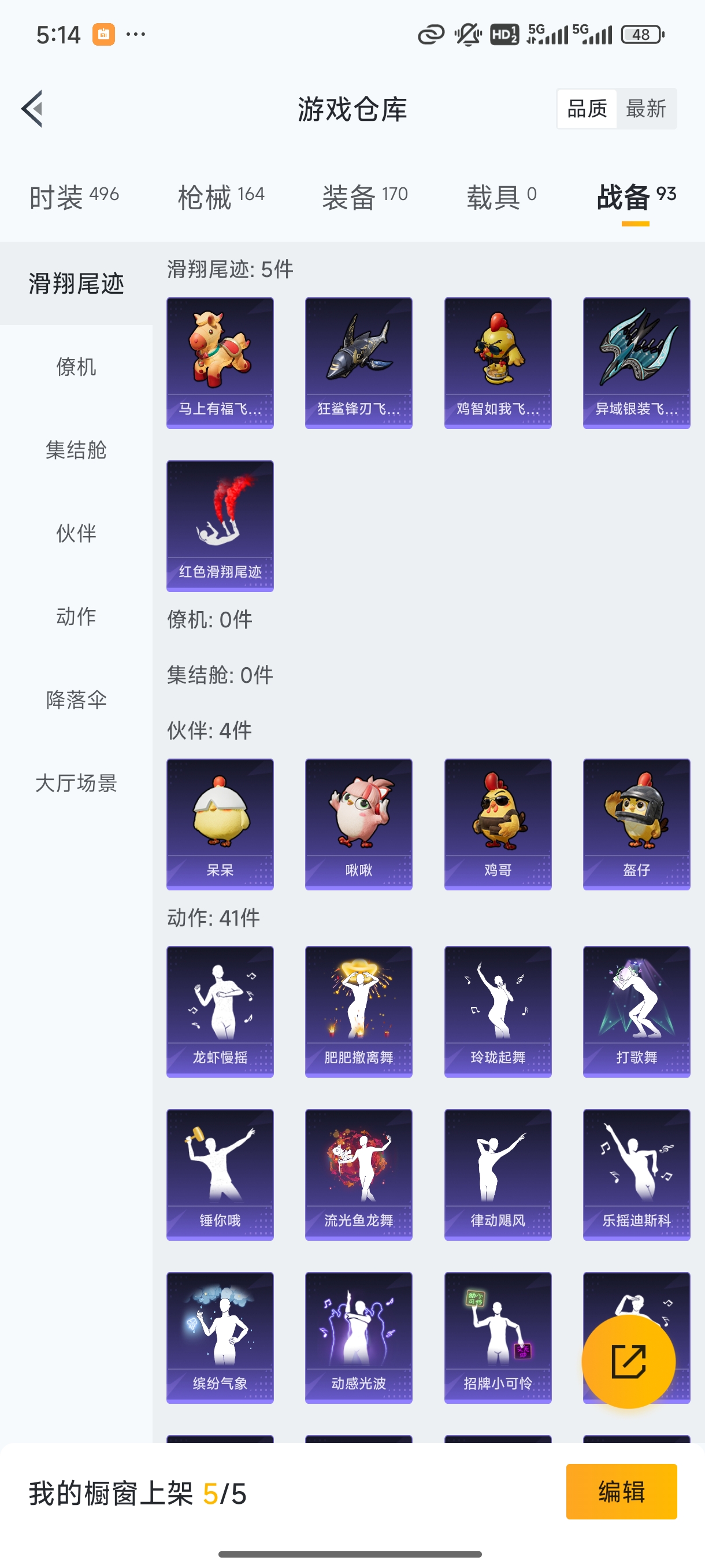Open the 红色滑翔尾迹 item
Image resolution: width=705 pixels, height=1568 pixels.
pos(219,527)
